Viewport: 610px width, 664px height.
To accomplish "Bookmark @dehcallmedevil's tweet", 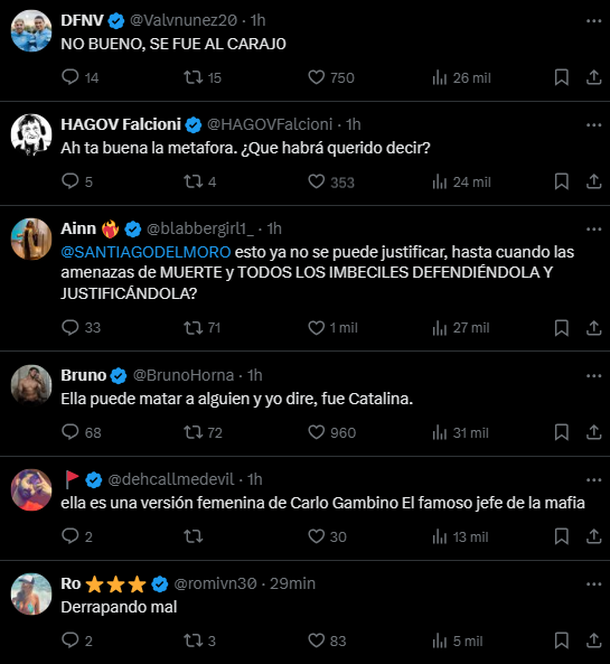I will click(x=562, y=537).
